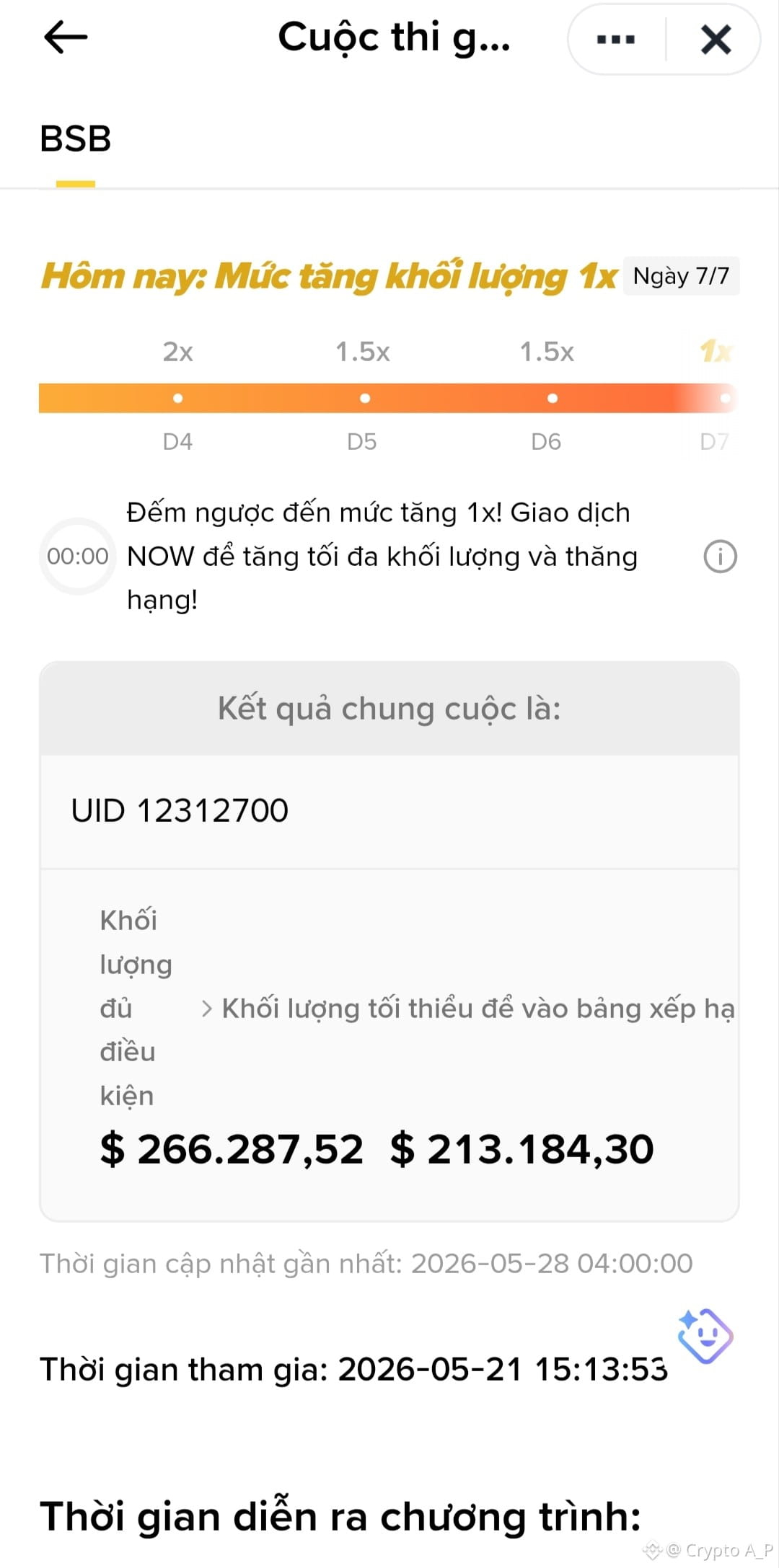Image resolution: width=779 pixels, height=1568 pixels.
Task: Close the mini program with the X
Action: click(x=716, y=39)
